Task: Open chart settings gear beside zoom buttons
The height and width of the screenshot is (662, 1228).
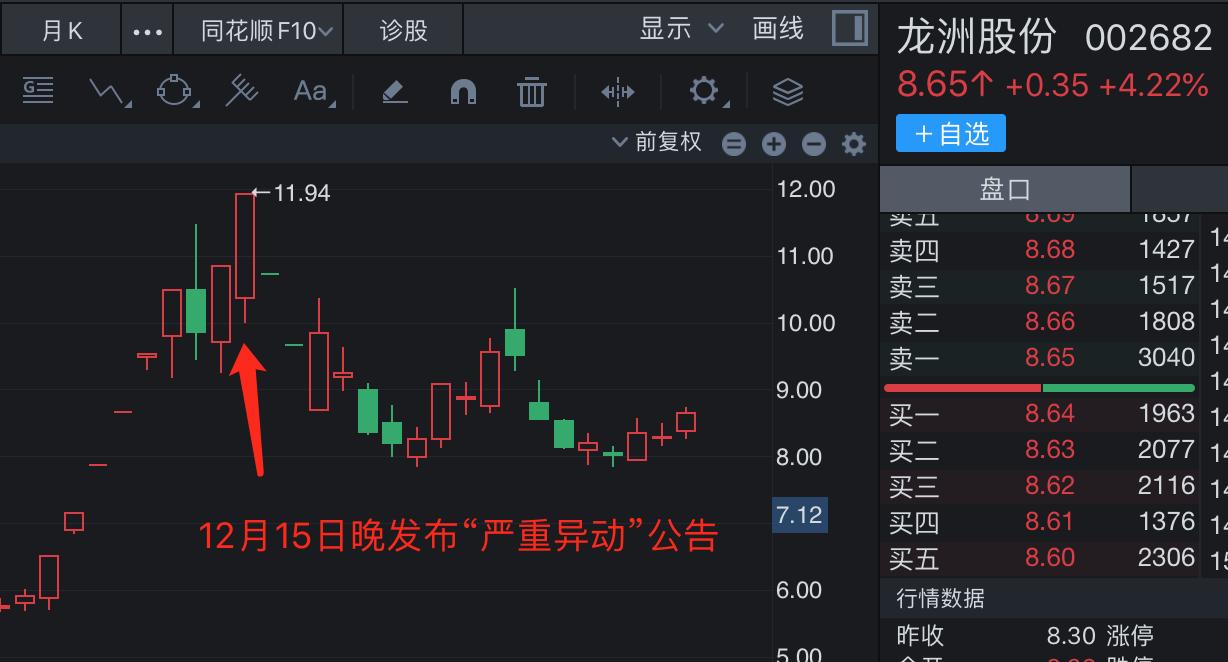Action: tap(853, 144)
